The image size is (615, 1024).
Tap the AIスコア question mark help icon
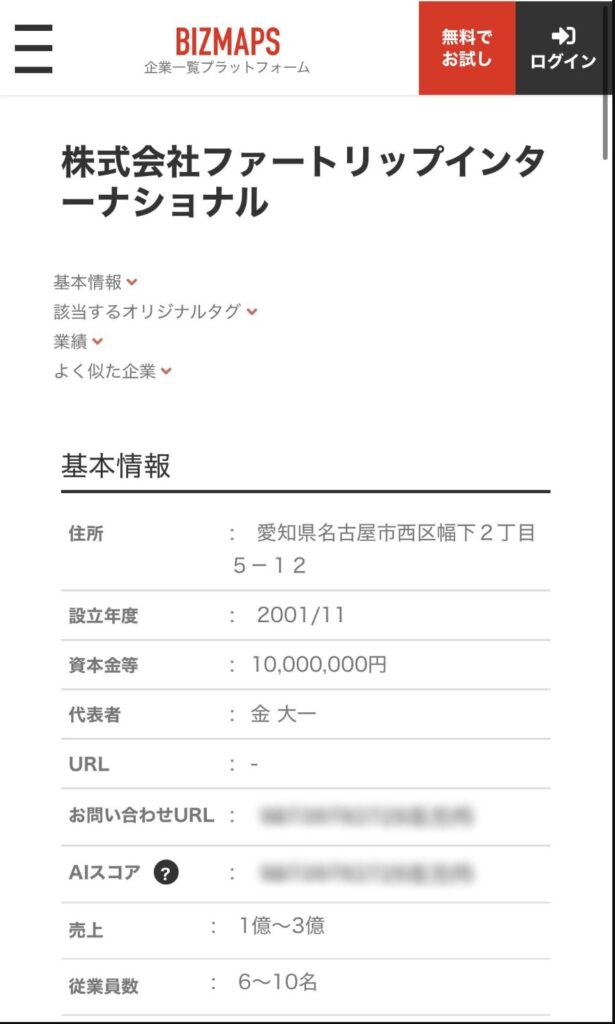[166, 873]
